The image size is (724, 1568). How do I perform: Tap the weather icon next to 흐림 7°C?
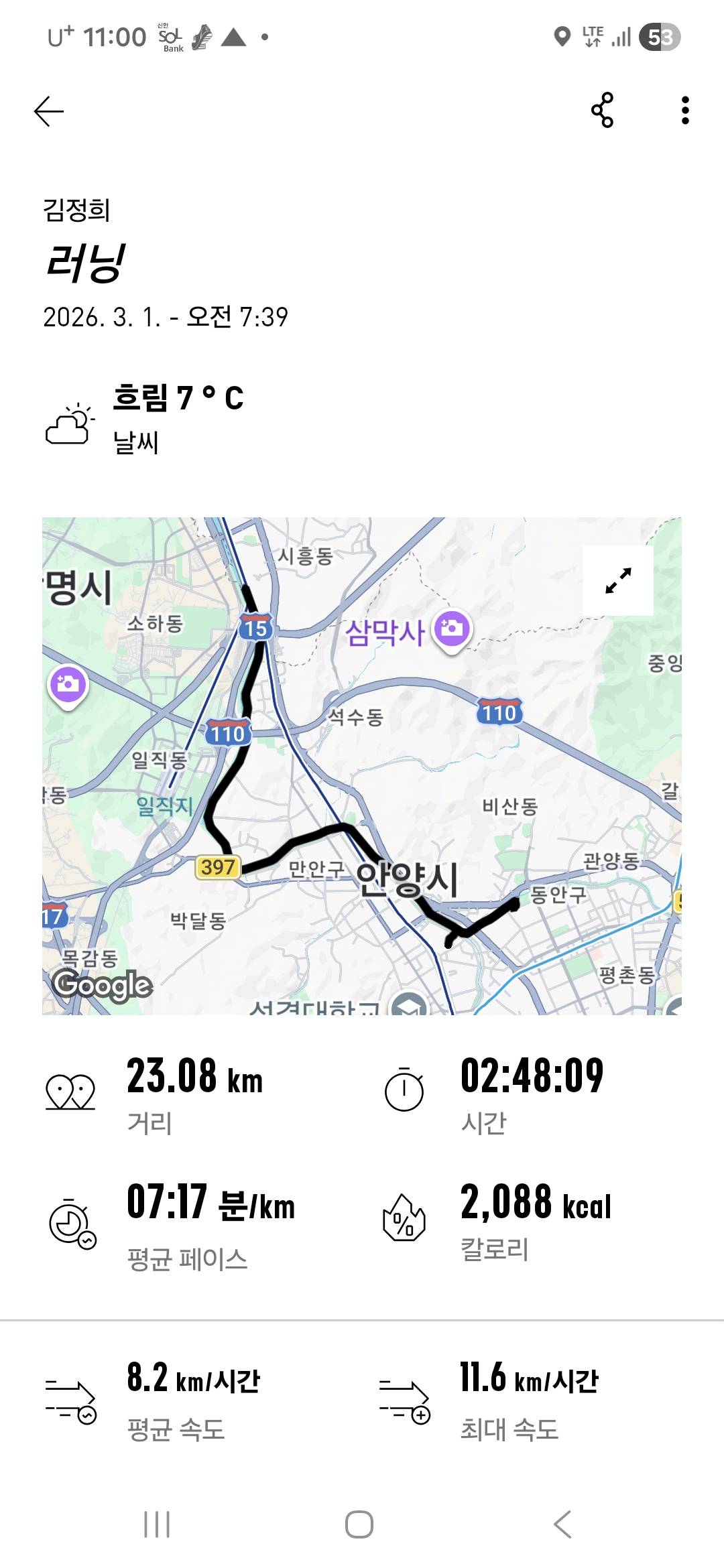point(69,422)
